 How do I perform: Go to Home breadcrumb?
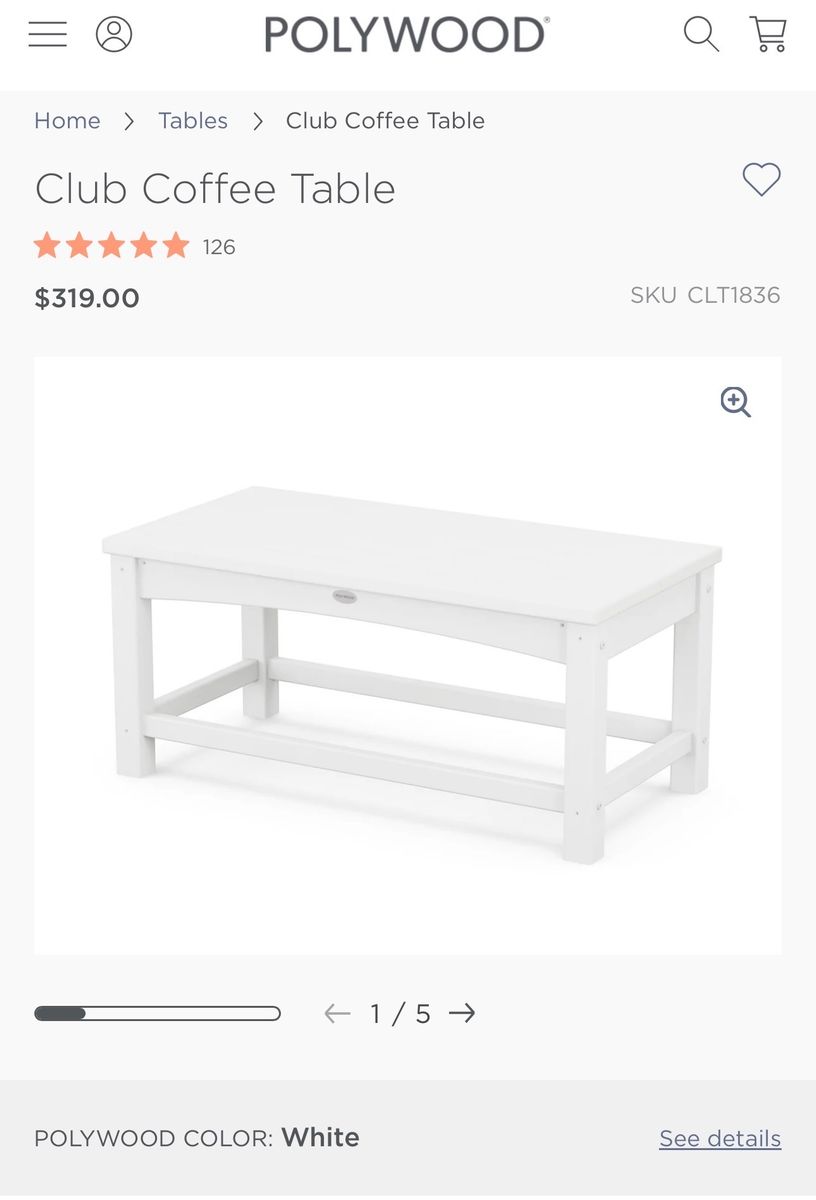tap(67, 121)
